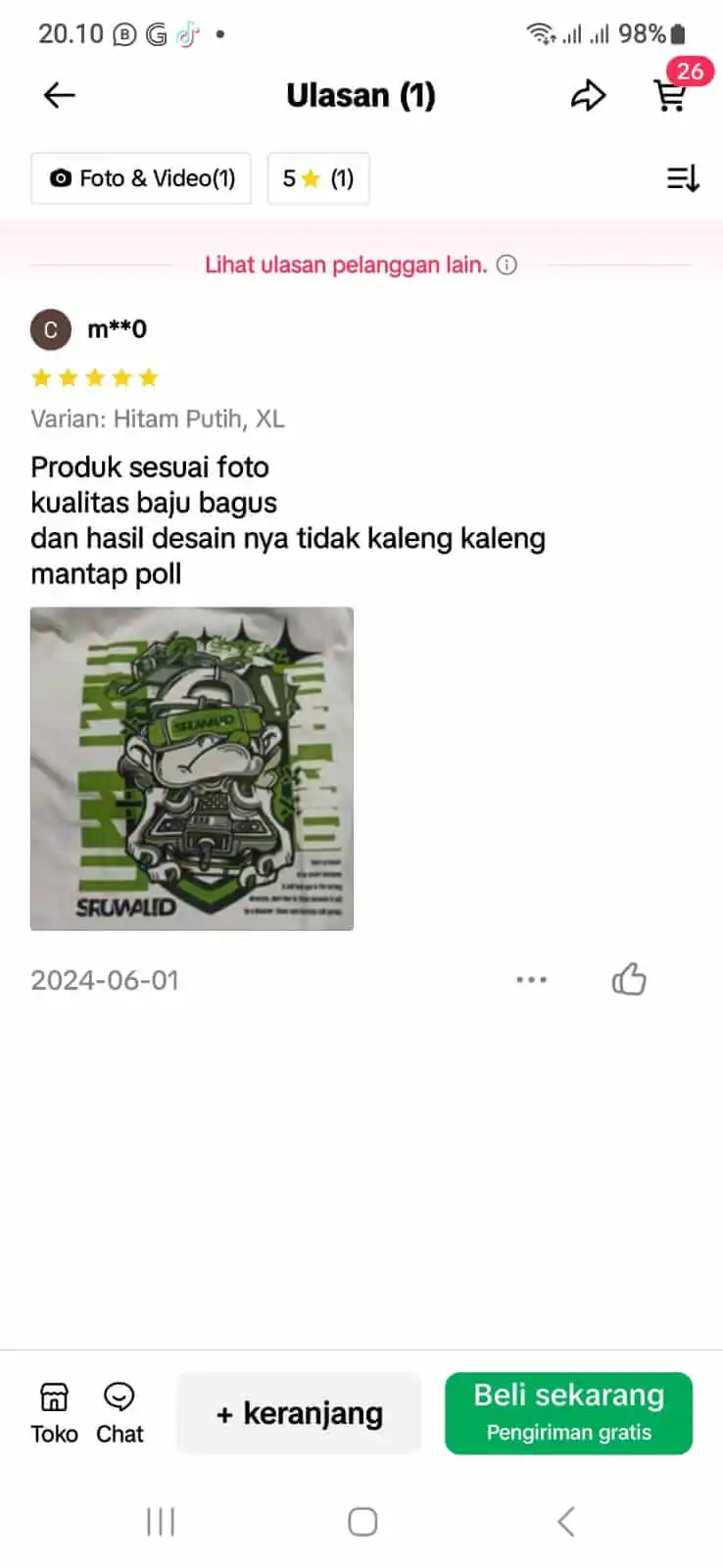Open 'Lihat ulasan pelanggan lain' link
This screenshot has width=723, height=1568.
tap(346, 265)
